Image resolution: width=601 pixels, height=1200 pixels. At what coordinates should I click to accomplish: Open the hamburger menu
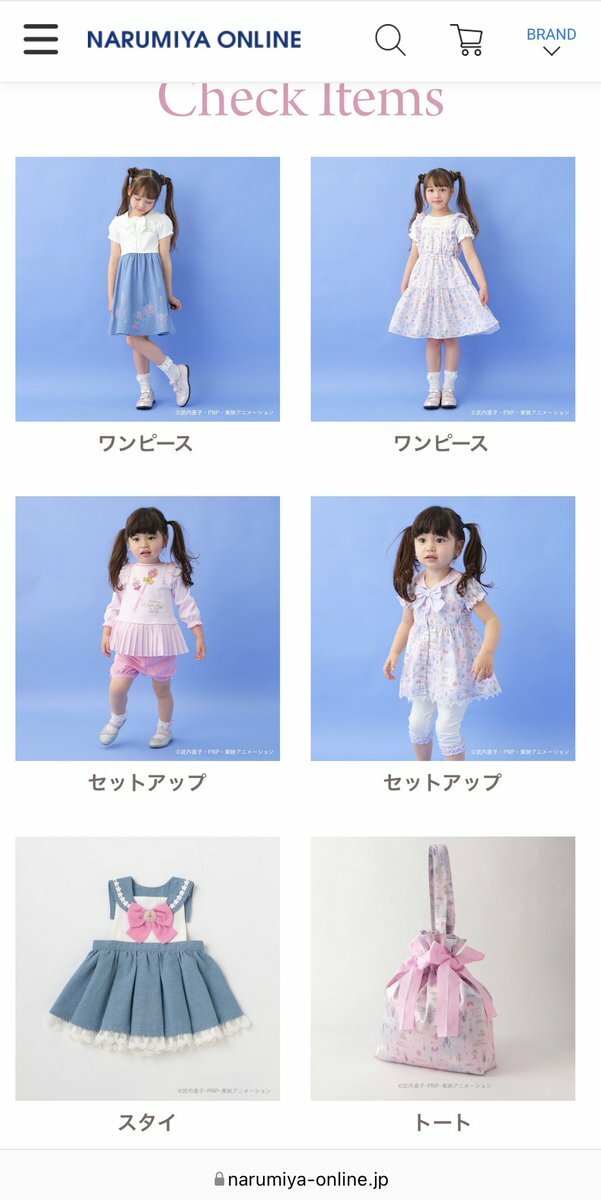41,39
